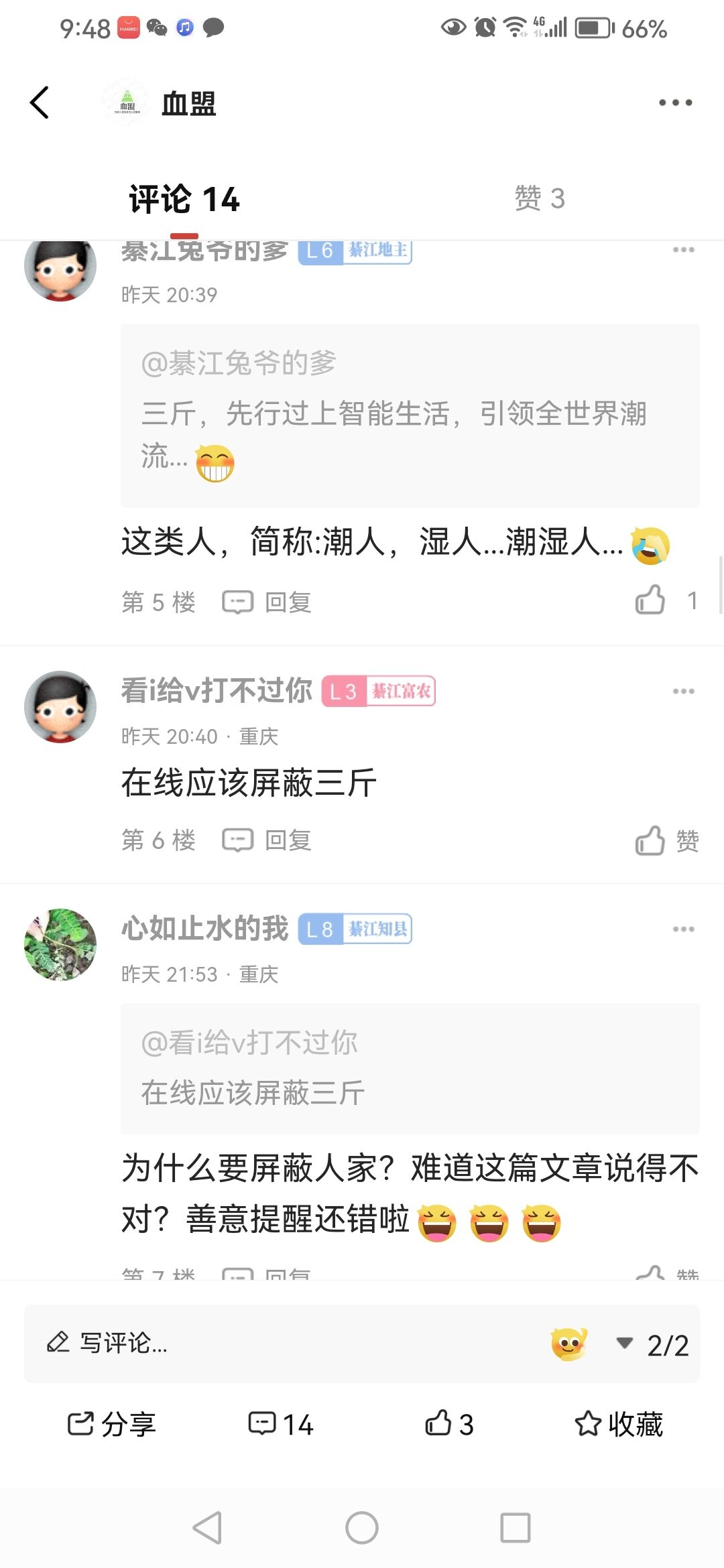Screen dimensions: 724x1568
Task: Like the 潮湿人 comment on floor 5
Action: [x=651, y=600]
